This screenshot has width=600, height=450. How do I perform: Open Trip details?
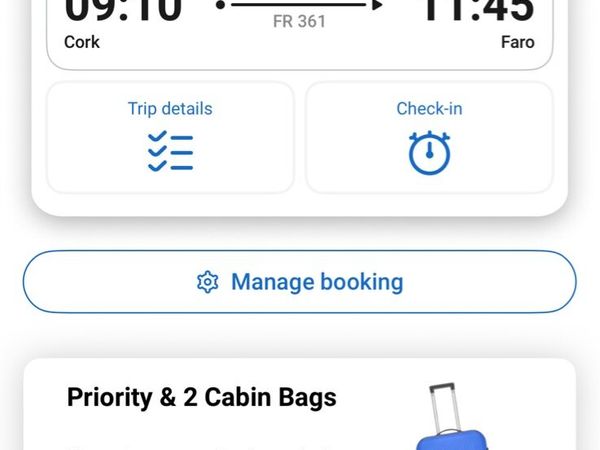pos(170,137)
